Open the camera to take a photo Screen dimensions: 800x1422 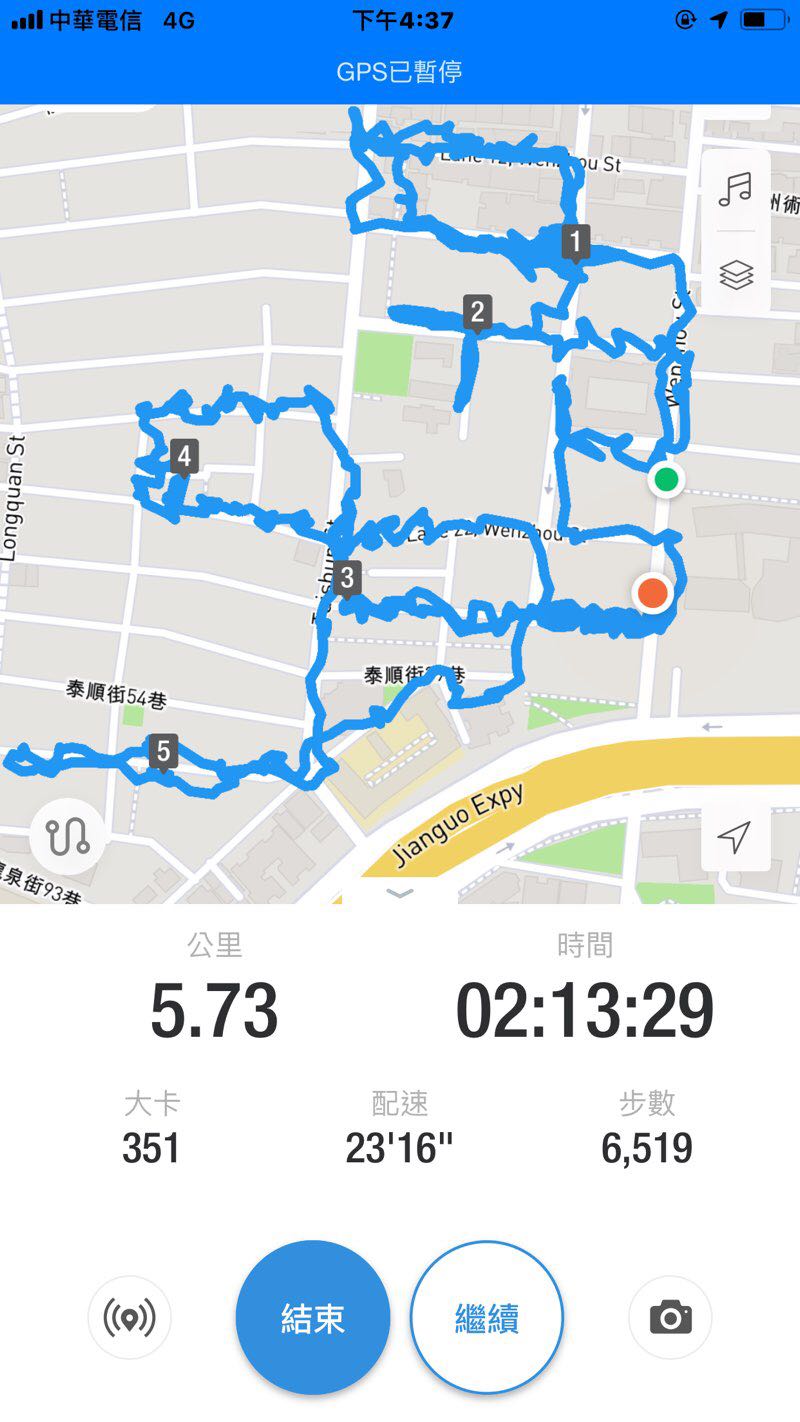coord(670,1317)
